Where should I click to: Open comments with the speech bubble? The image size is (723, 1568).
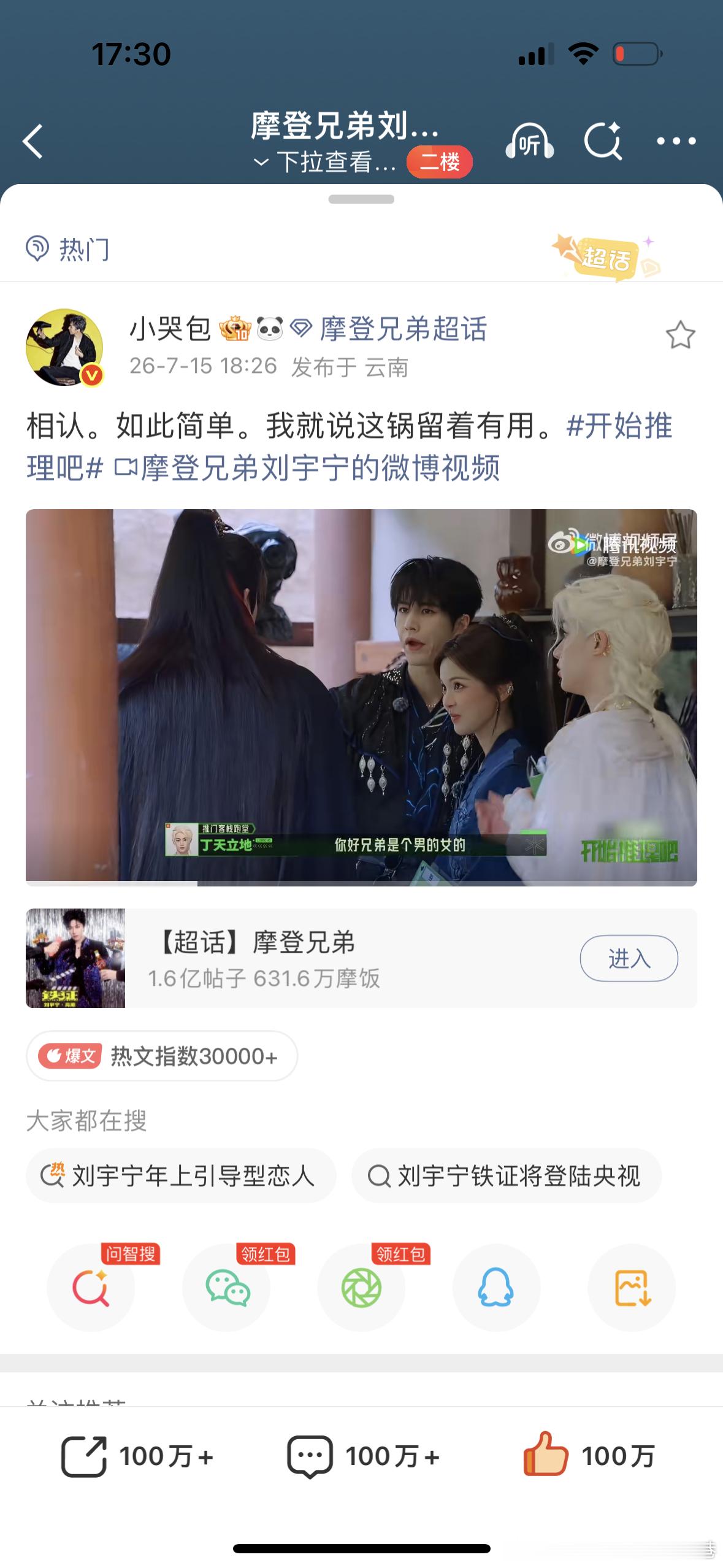(363, 1456)
